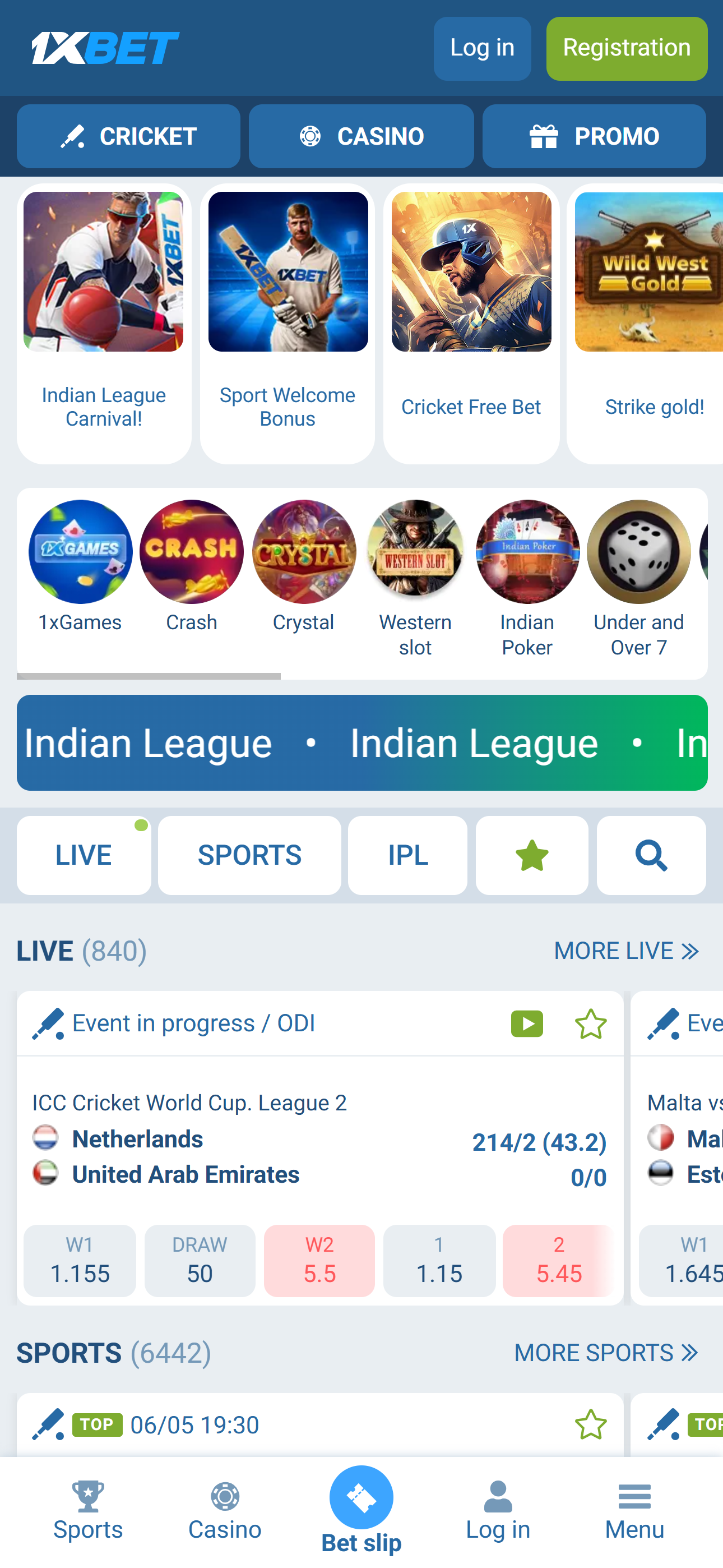Switch to the IPL tab
Viewport: 723px width, 1568px height.
click(x=407, y=855)
